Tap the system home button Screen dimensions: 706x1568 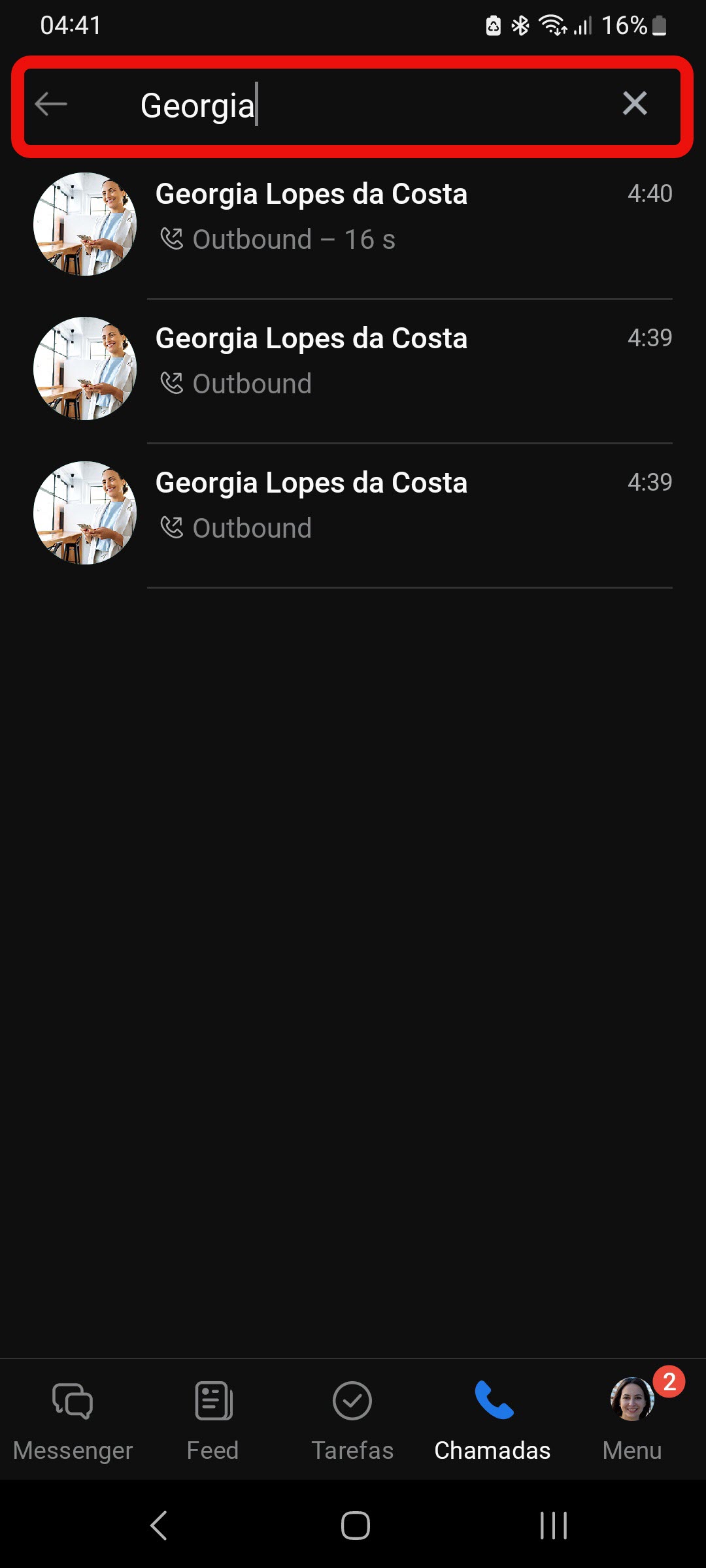click(x=355, y=1526)
